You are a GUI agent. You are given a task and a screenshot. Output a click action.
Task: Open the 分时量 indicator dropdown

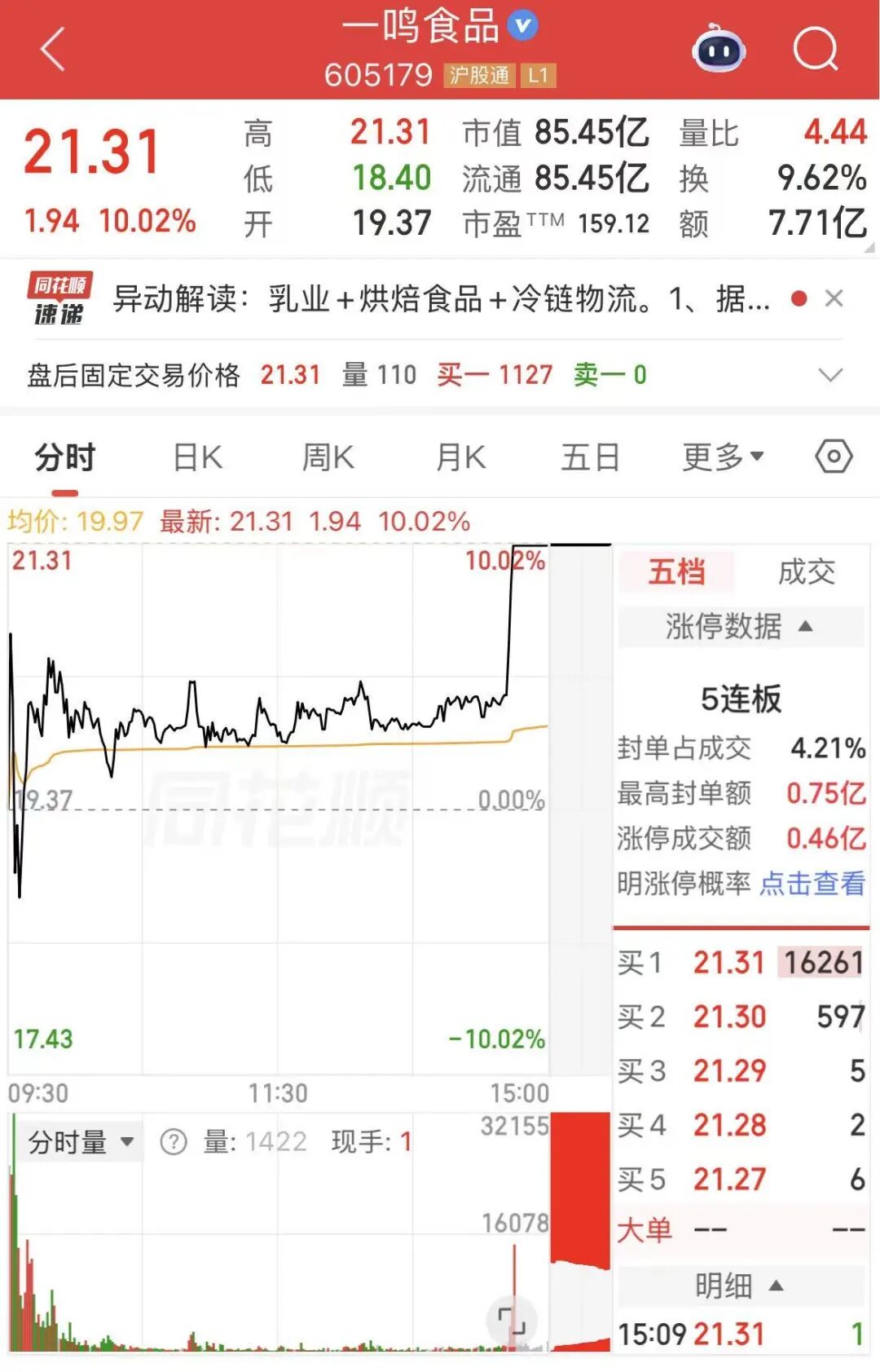pos(80,1142)
